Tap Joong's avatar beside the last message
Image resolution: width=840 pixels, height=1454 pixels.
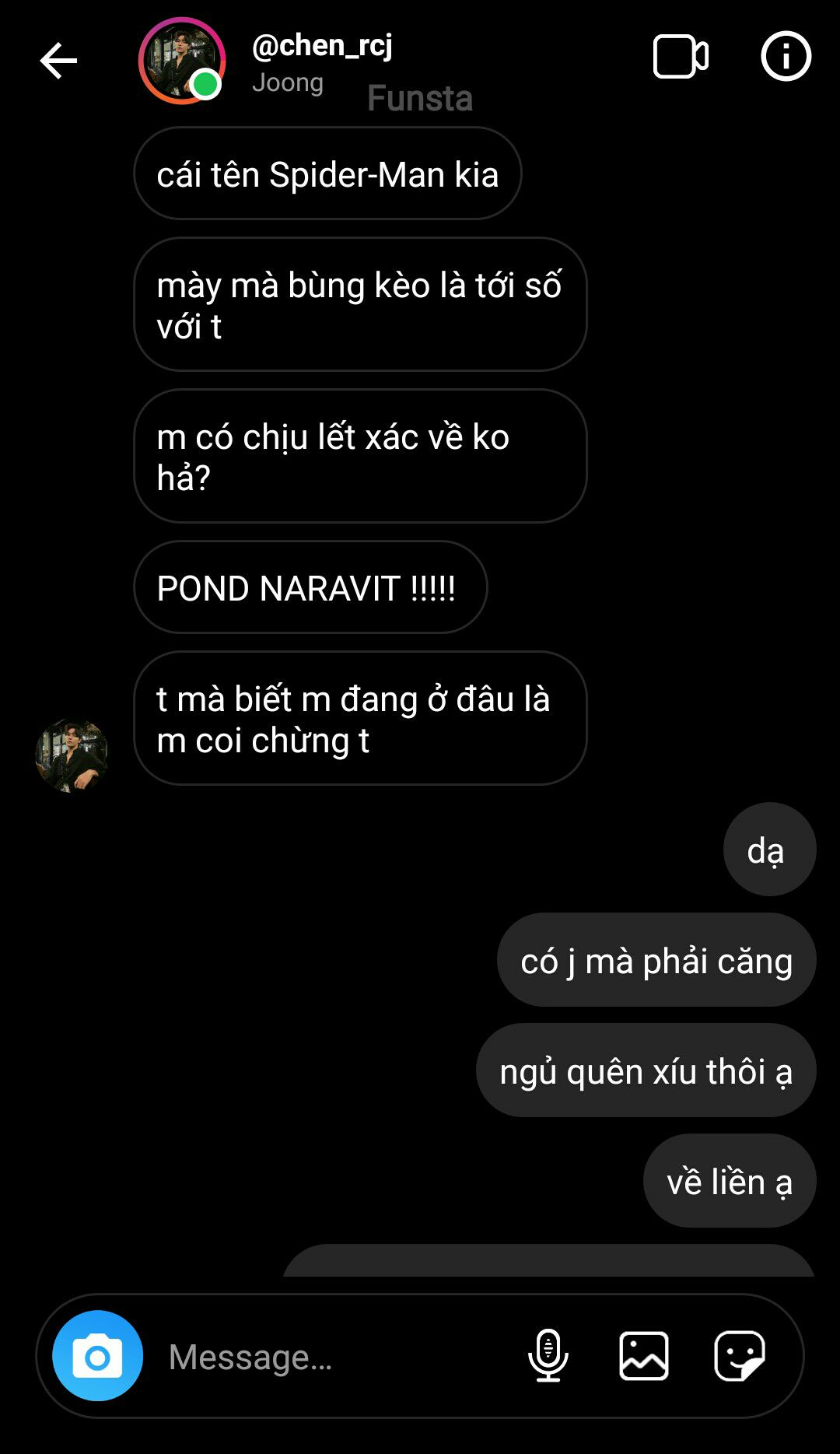72,755
